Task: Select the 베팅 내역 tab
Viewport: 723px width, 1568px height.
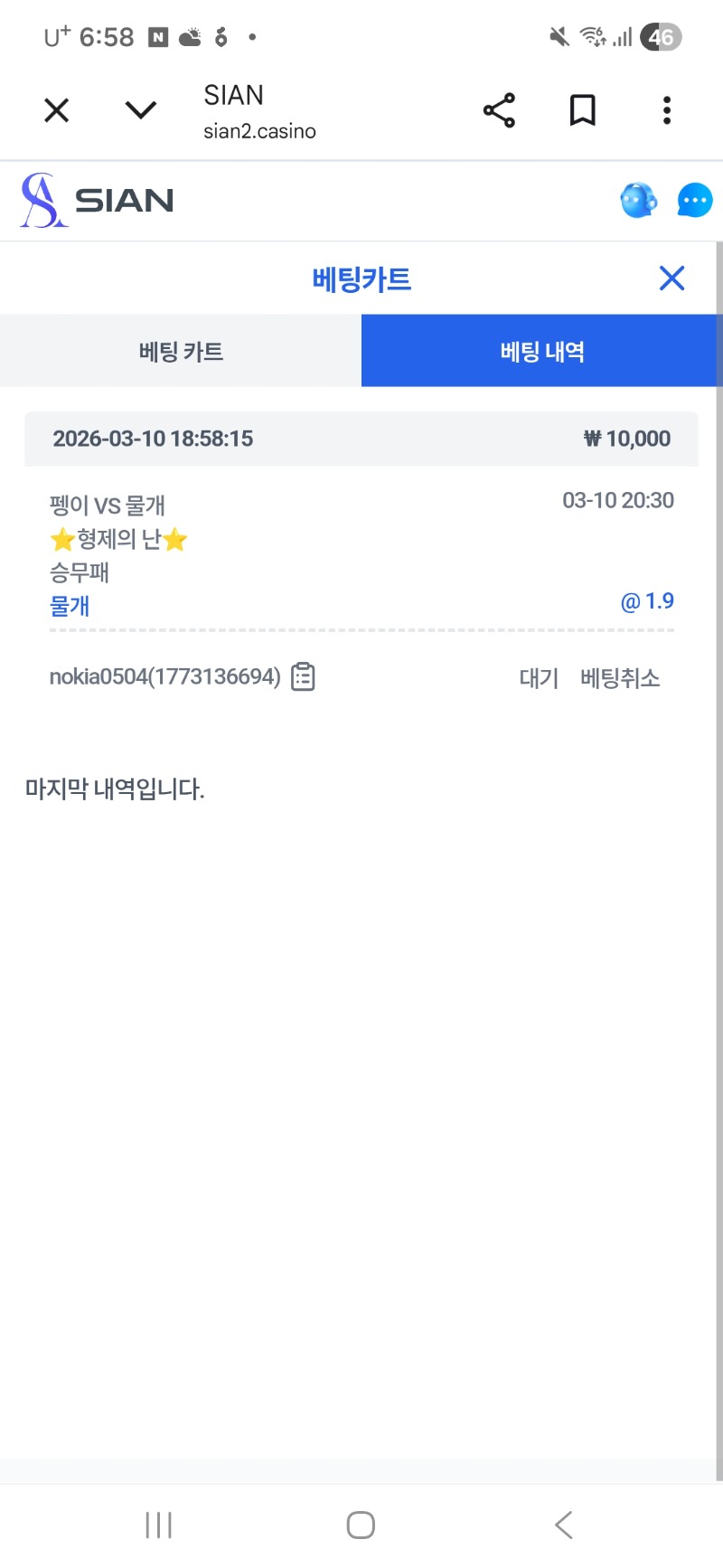Action: tap(542, 351)
